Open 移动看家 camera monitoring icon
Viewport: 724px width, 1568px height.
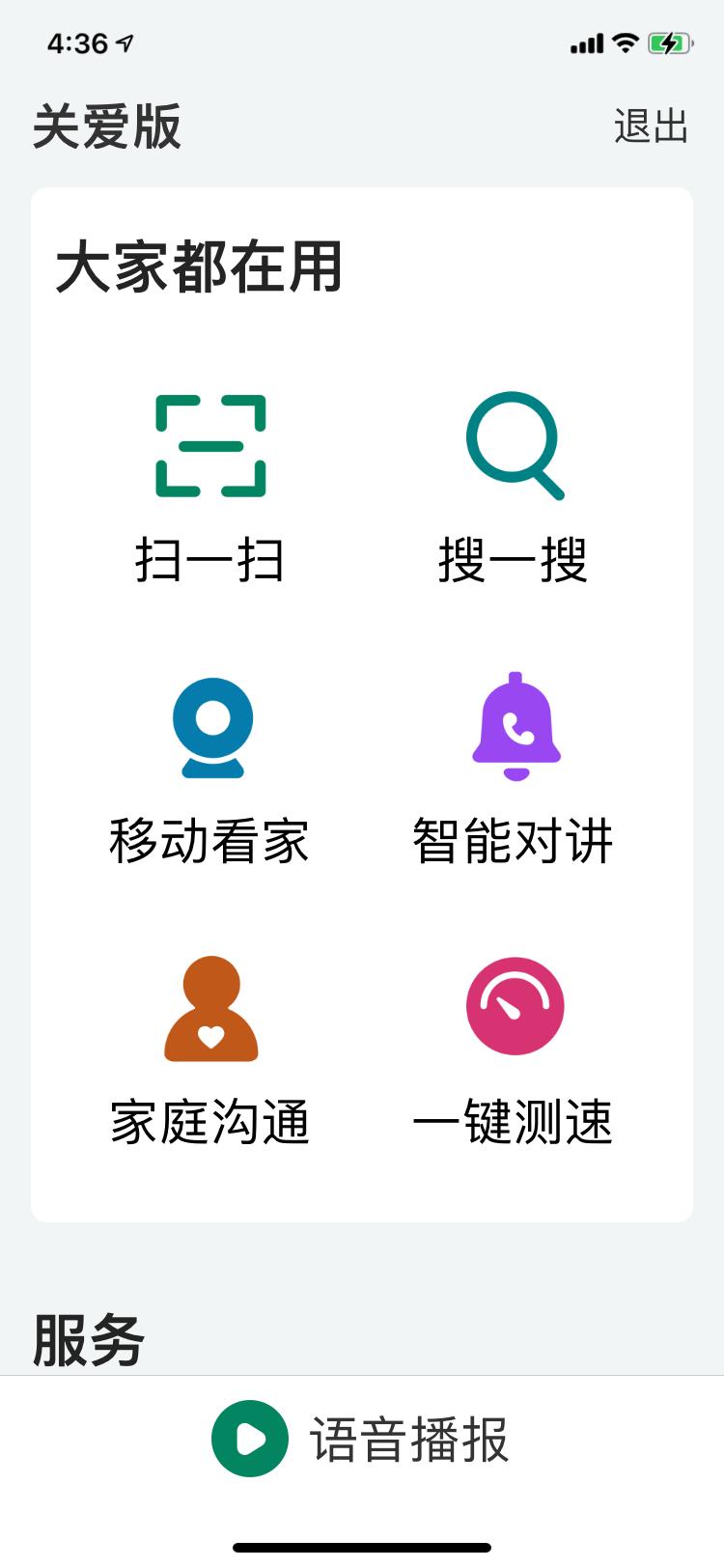point(210,726)
